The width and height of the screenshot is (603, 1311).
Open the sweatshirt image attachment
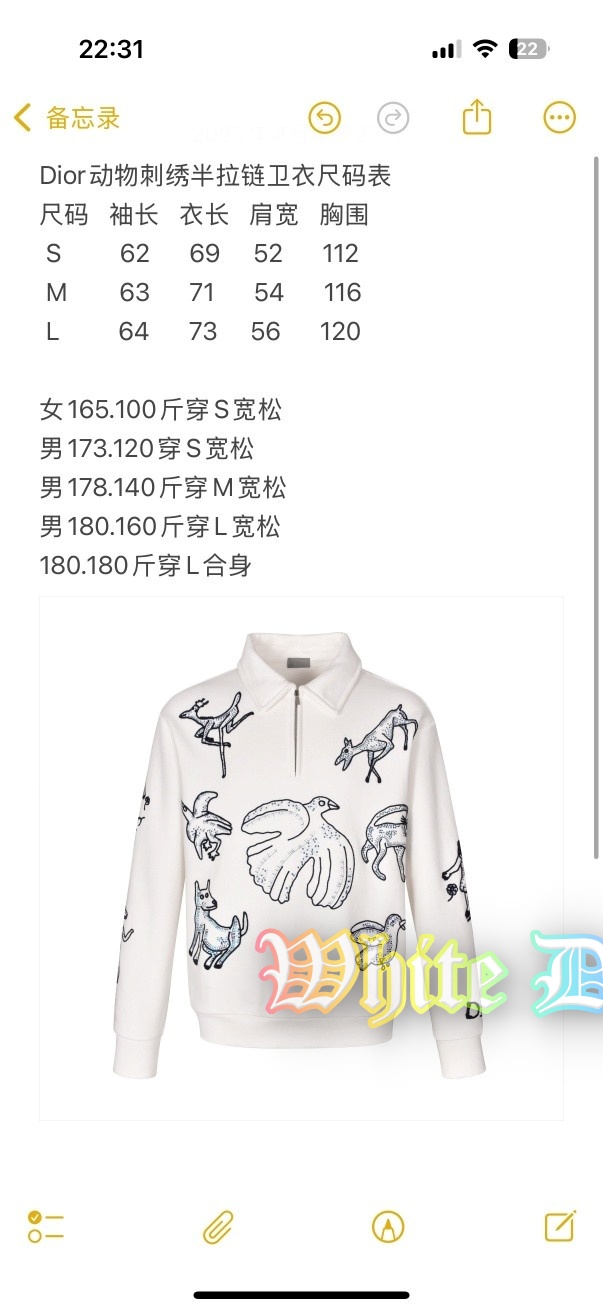pyautogui.click(x=300, y=858)
